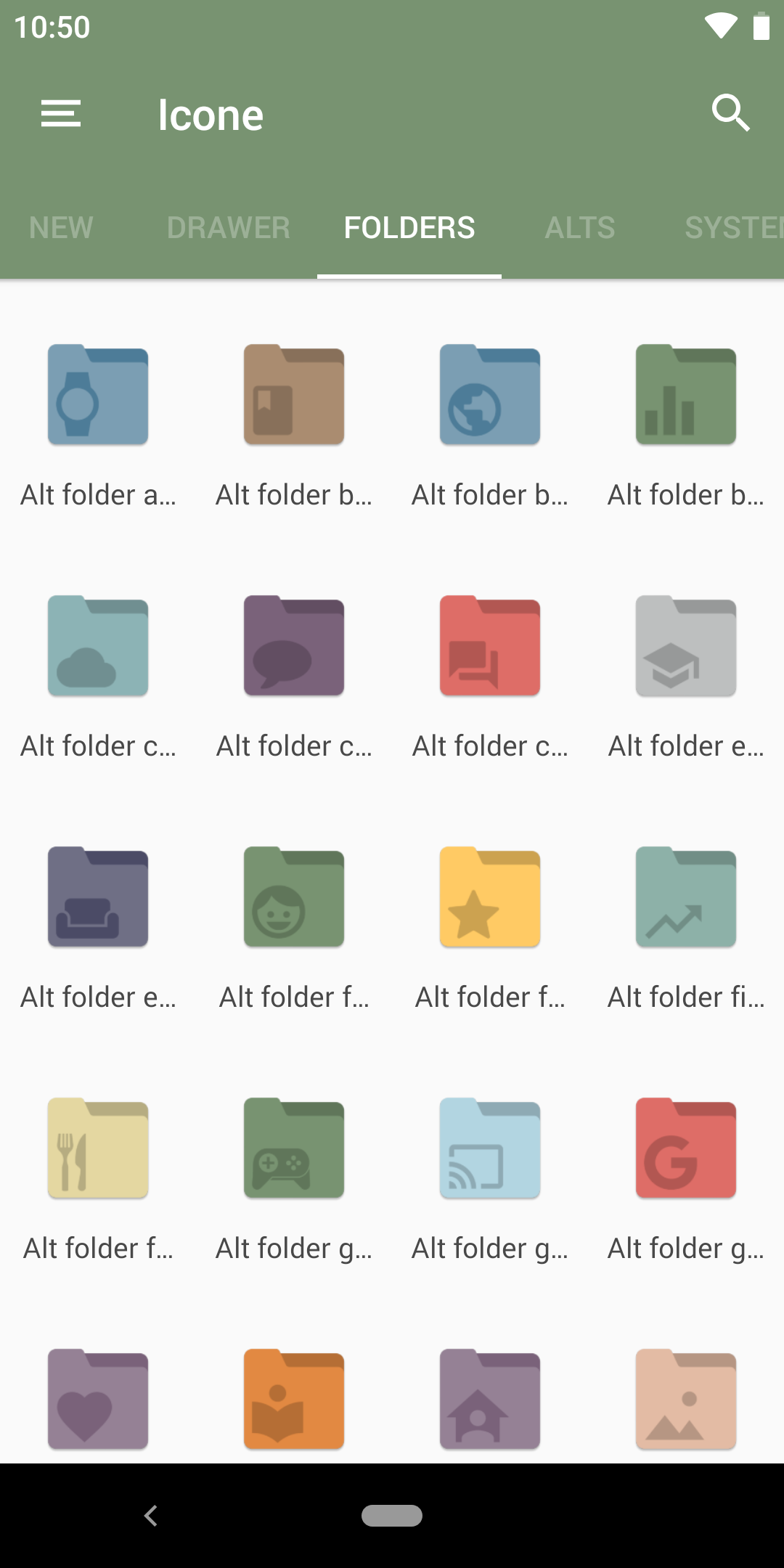Select the purple speech bubble folder icon
Image resolution: width=784 pixels, height=1568 pixels.
tap(294, 645)
